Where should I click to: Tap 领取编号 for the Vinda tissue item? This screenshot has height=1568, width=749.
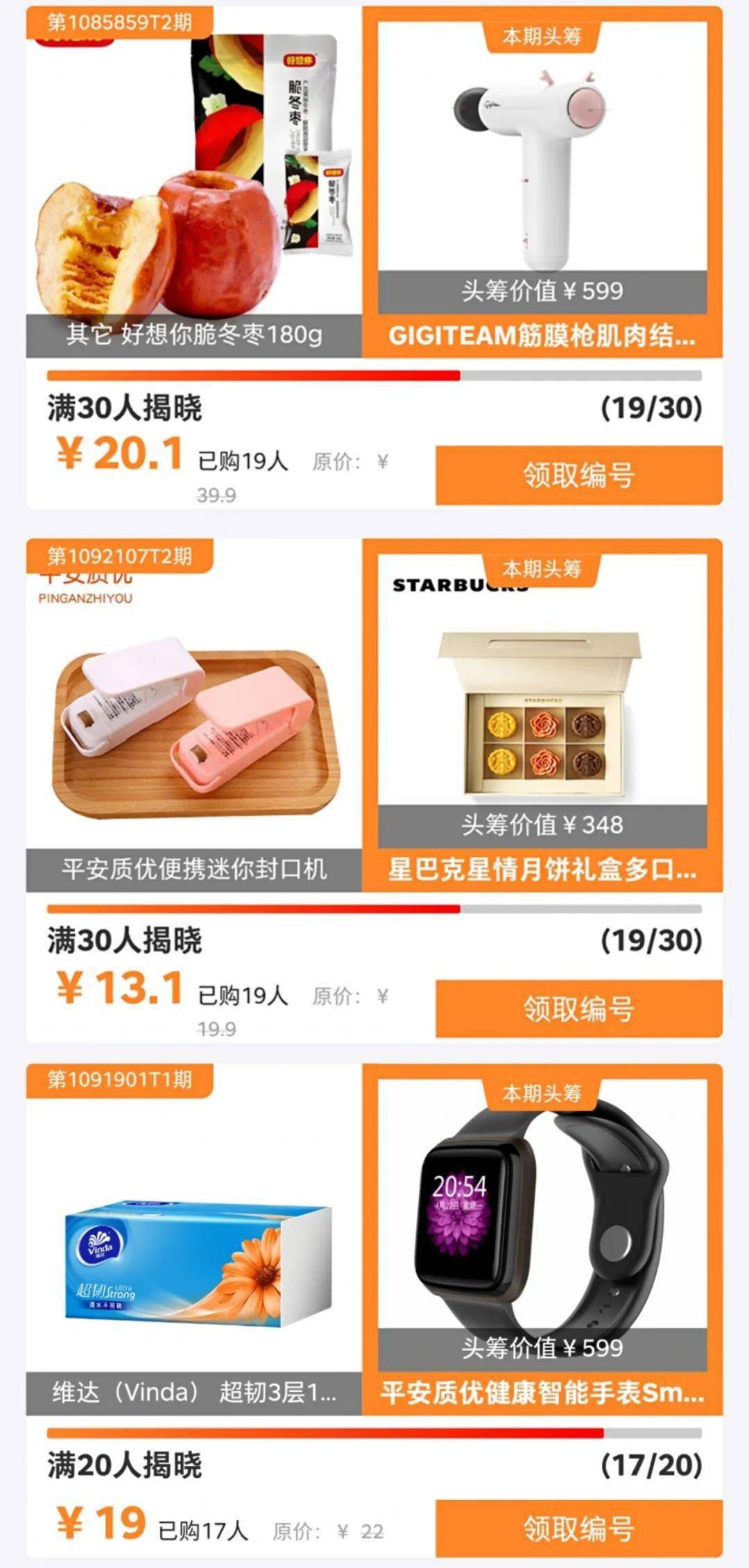[x=579, y=1528]
